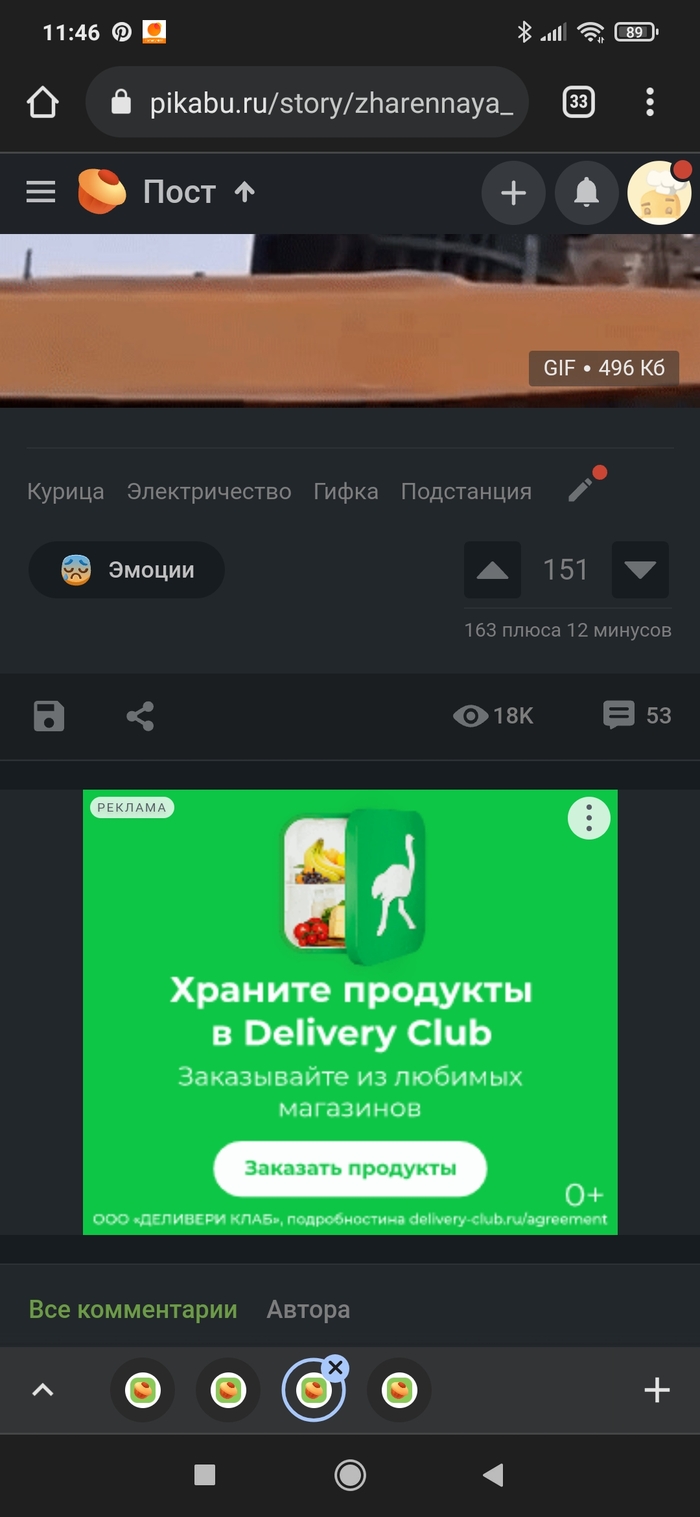Select the Электричество tag
The height and width of the screenshot is (1517, 700).
point(209,492)
